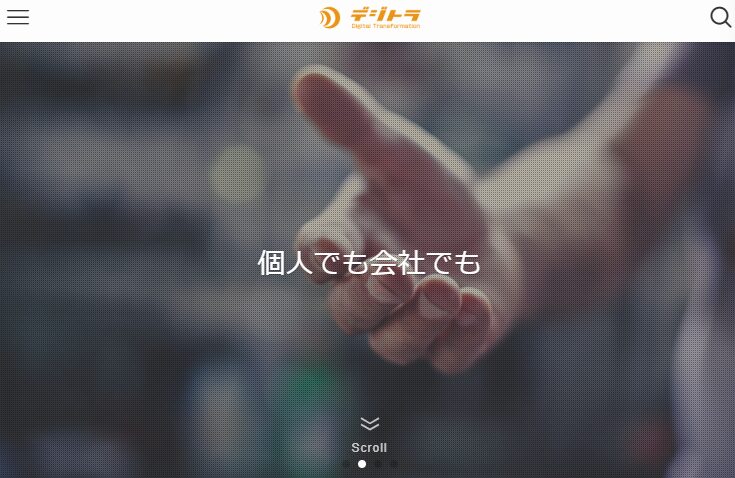This screenshot has width=735, height=478.
Task: Open the hamburger navigation menu
Action: pos(18,18)
